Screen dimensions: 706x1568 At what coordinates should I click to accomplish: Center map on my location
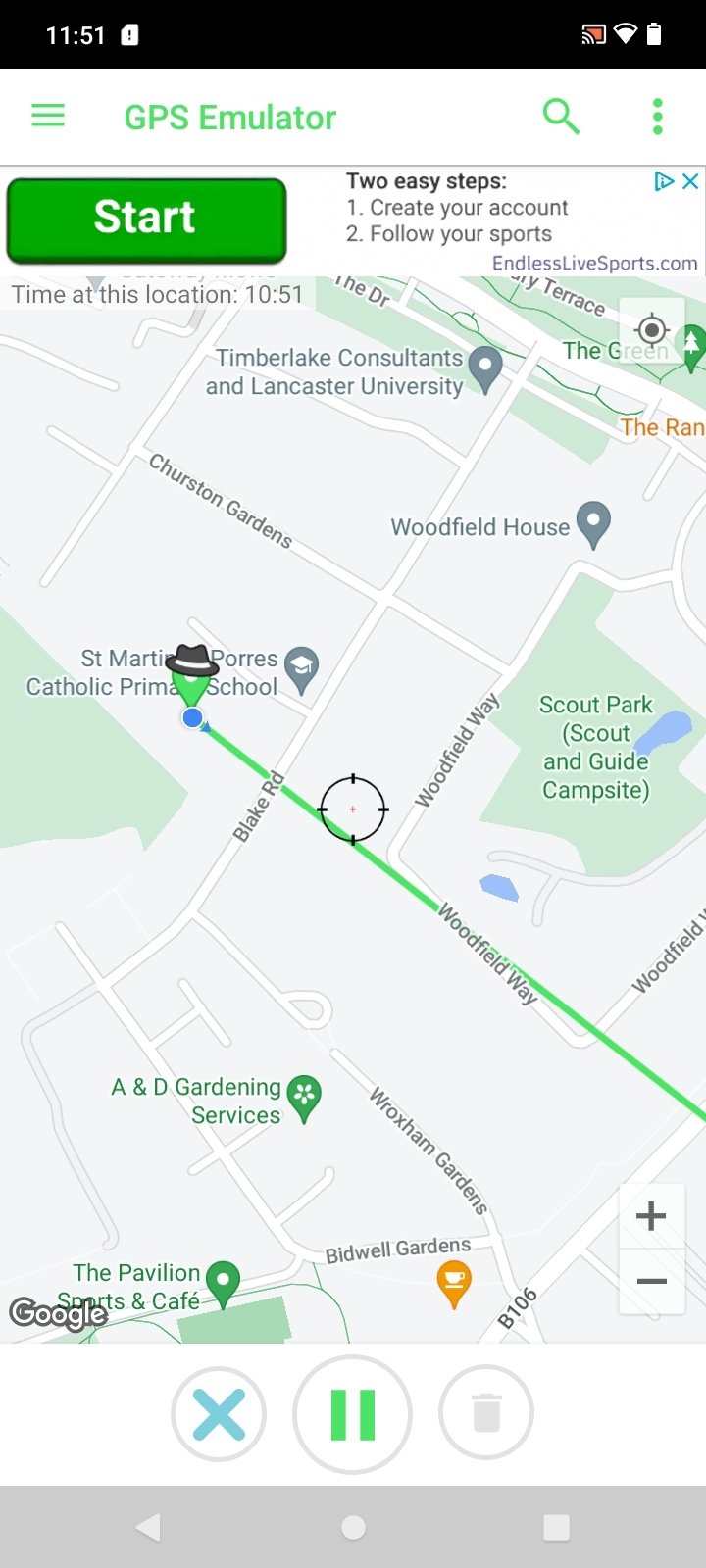(x=652, y=329)
